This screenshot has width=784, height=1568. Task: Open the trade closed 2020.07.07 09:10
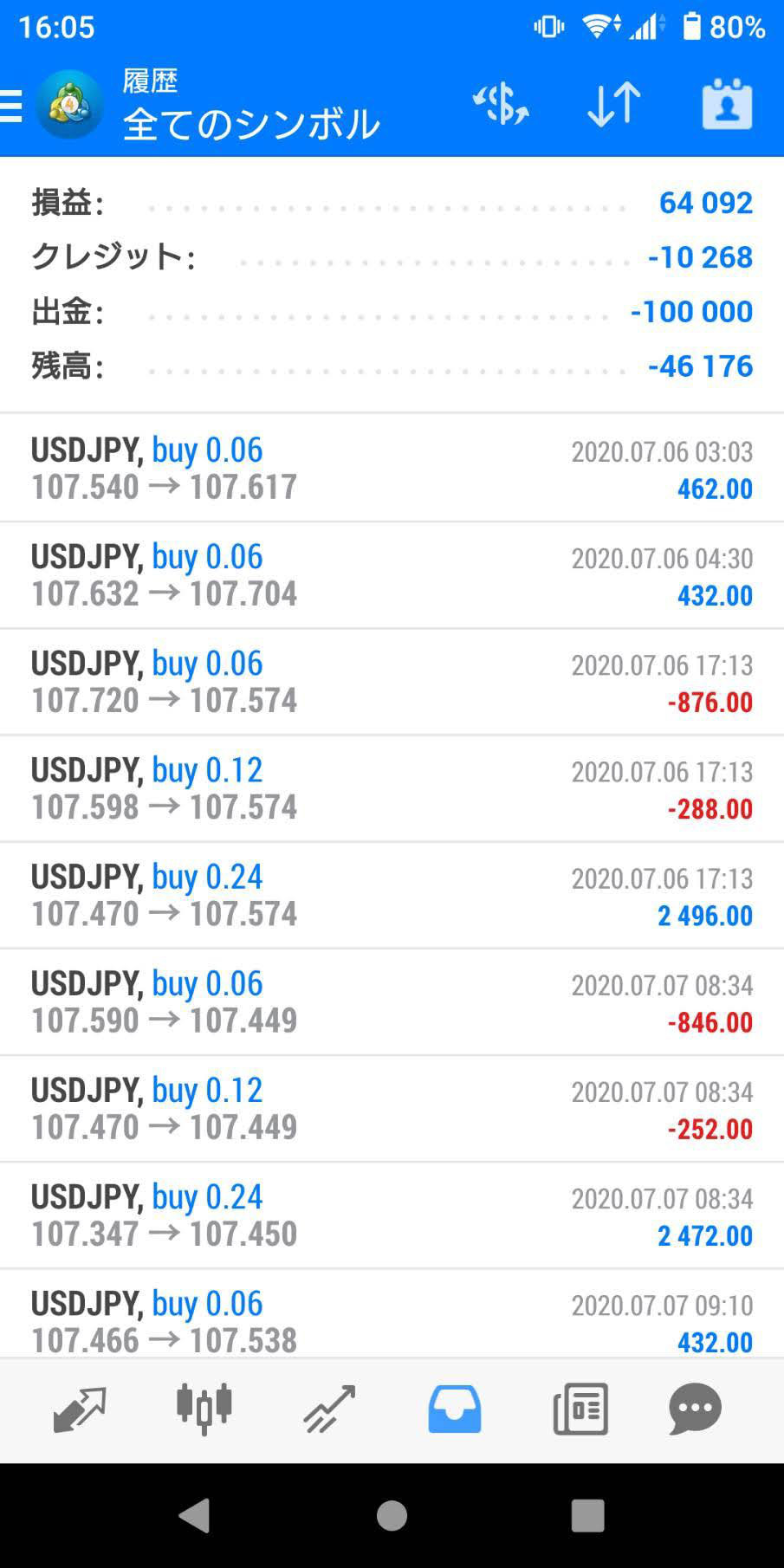pos(392,1314)
